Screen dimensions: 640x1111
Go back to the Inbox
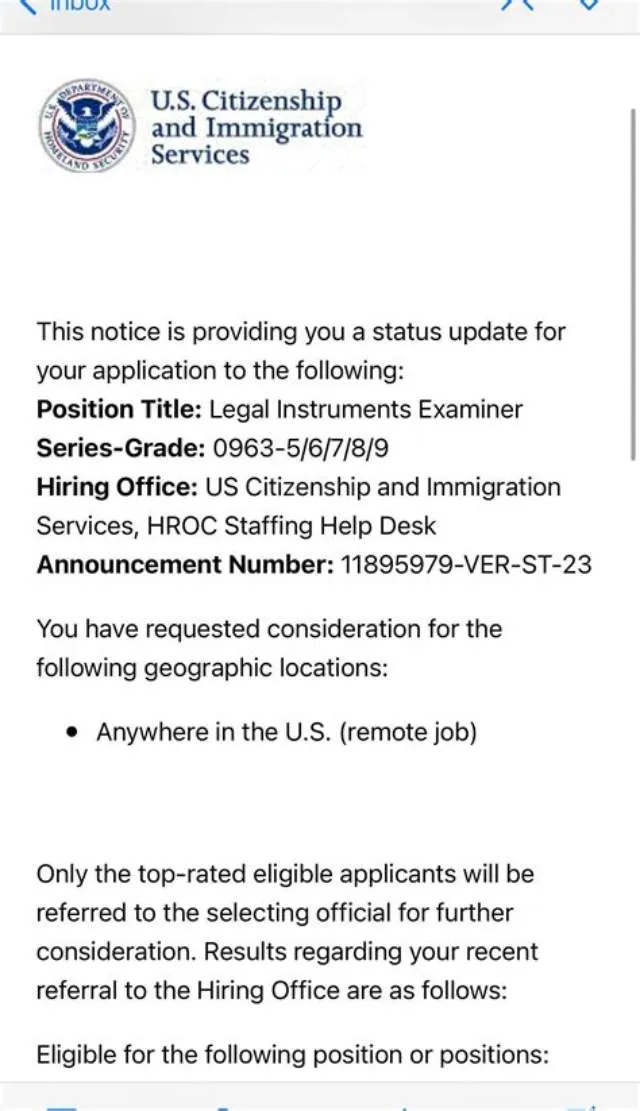click(67, 6)
